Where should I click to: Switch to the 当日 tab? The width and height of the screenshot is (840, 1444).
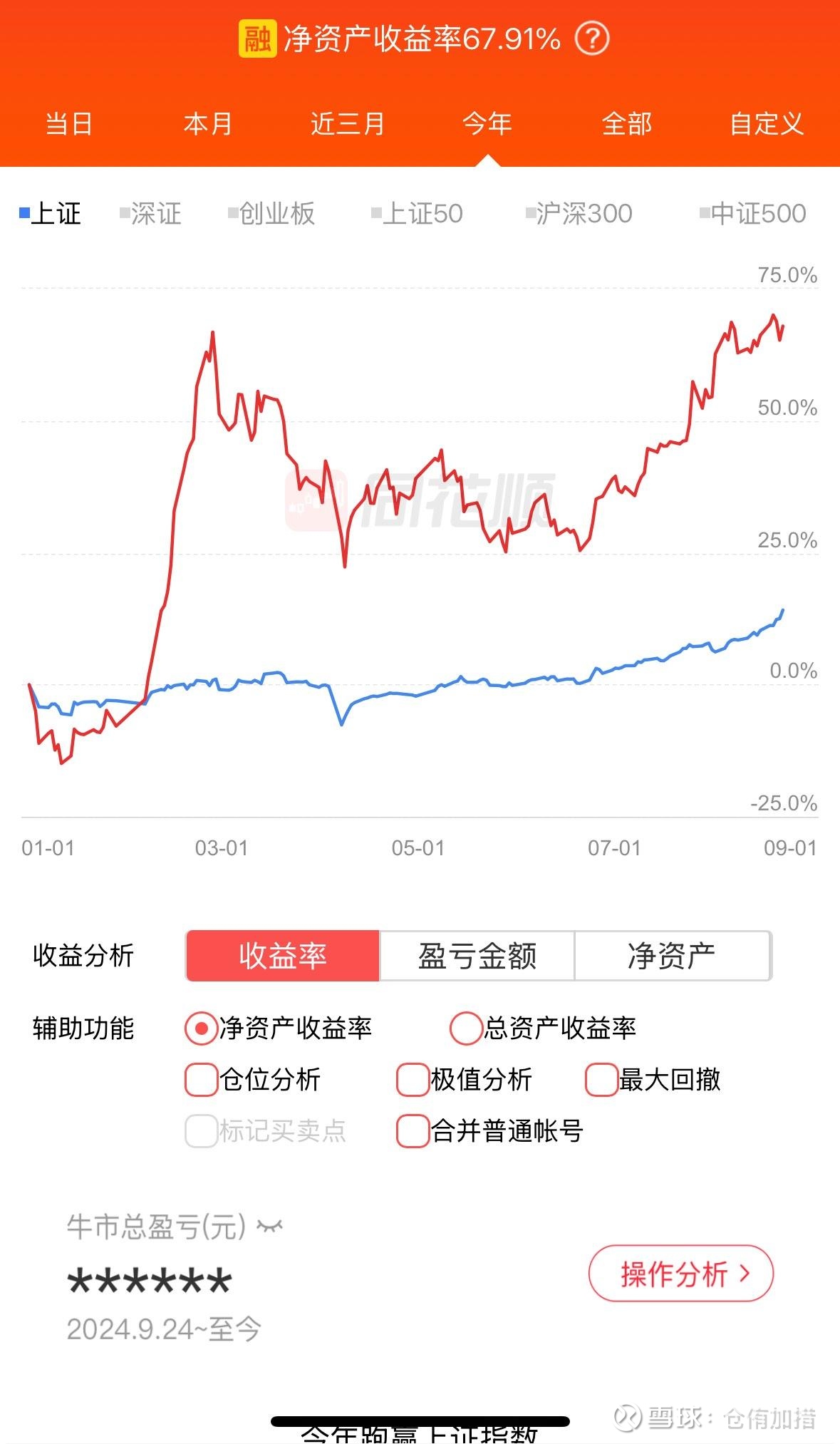click(68, 124)
